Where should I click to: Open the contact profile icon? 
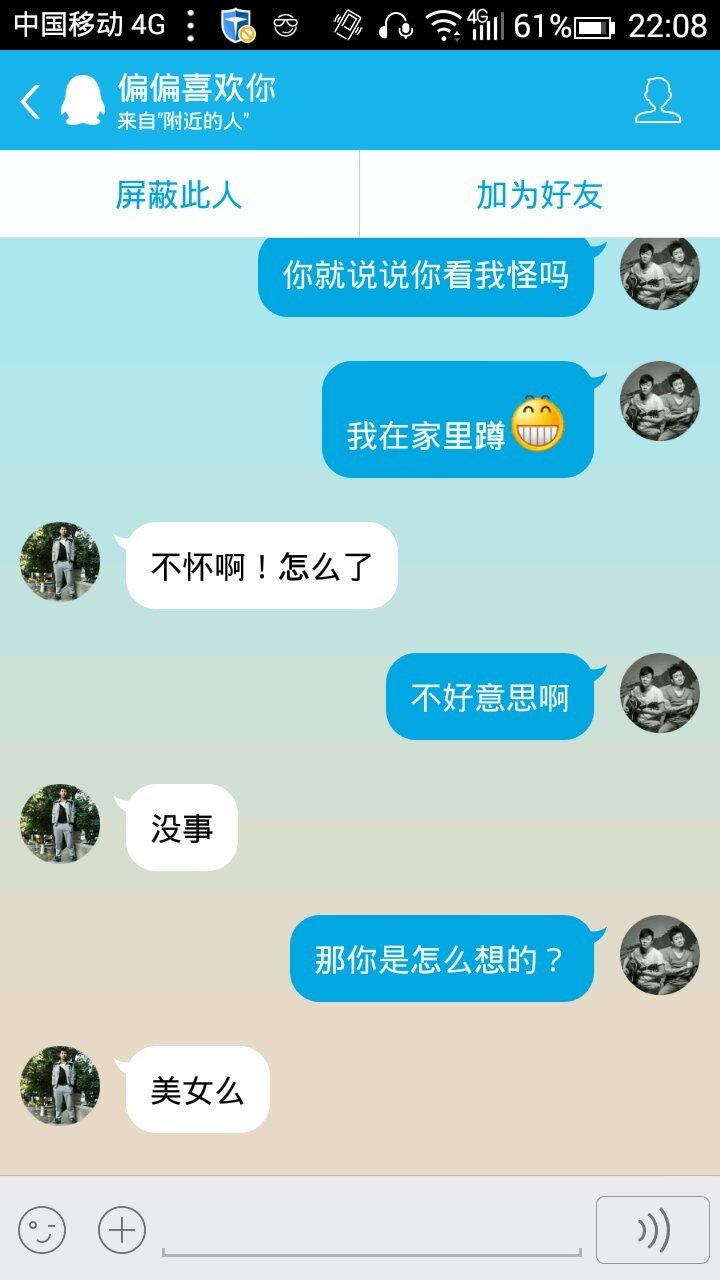[x=658, y=101]
